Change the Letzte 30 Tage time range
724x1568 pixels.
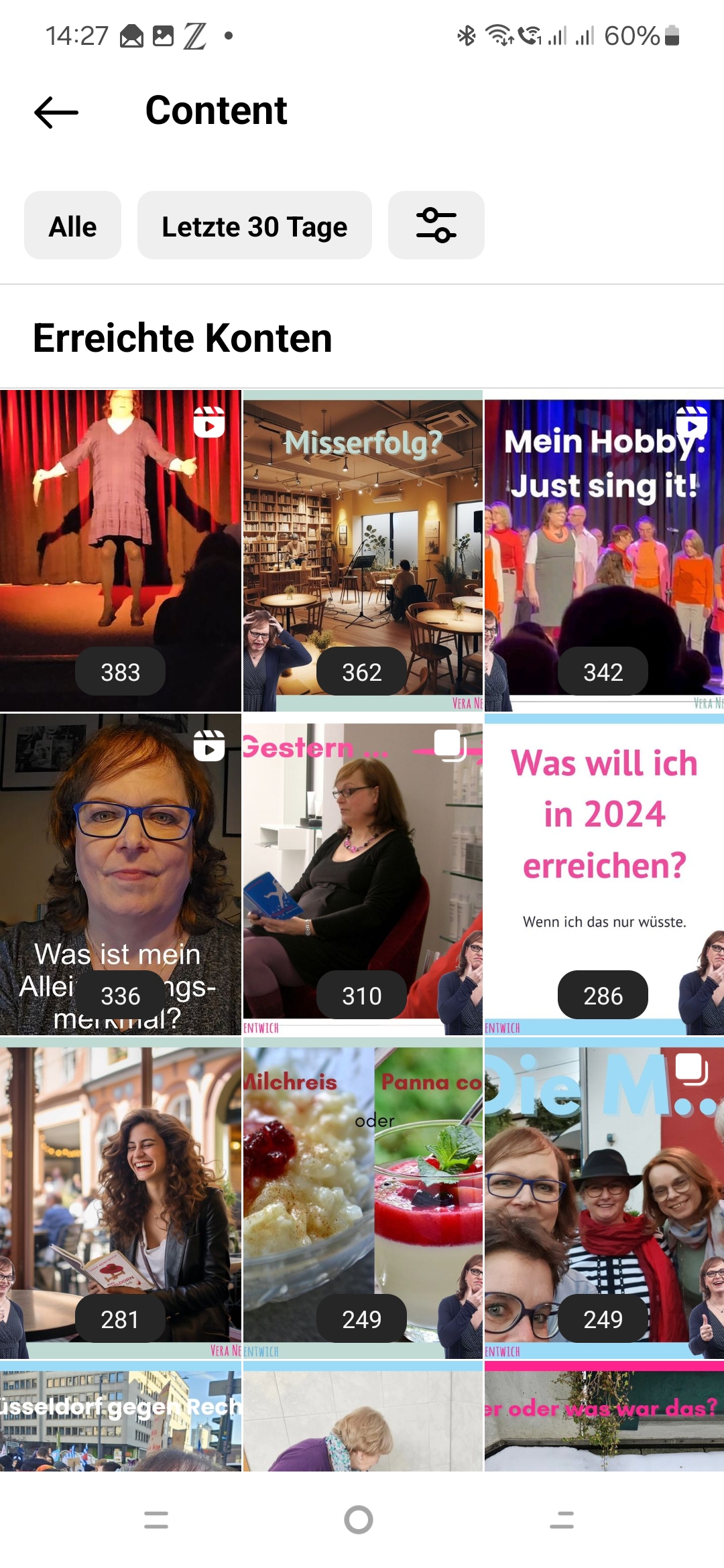coord(254,226)
